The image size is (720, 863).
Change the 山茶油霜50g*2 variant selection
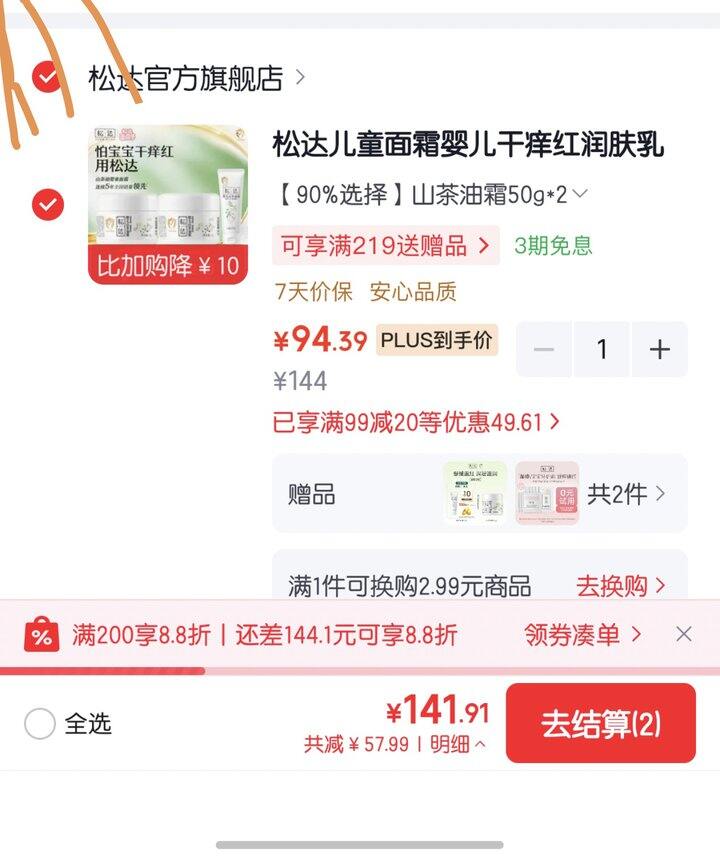431,195
